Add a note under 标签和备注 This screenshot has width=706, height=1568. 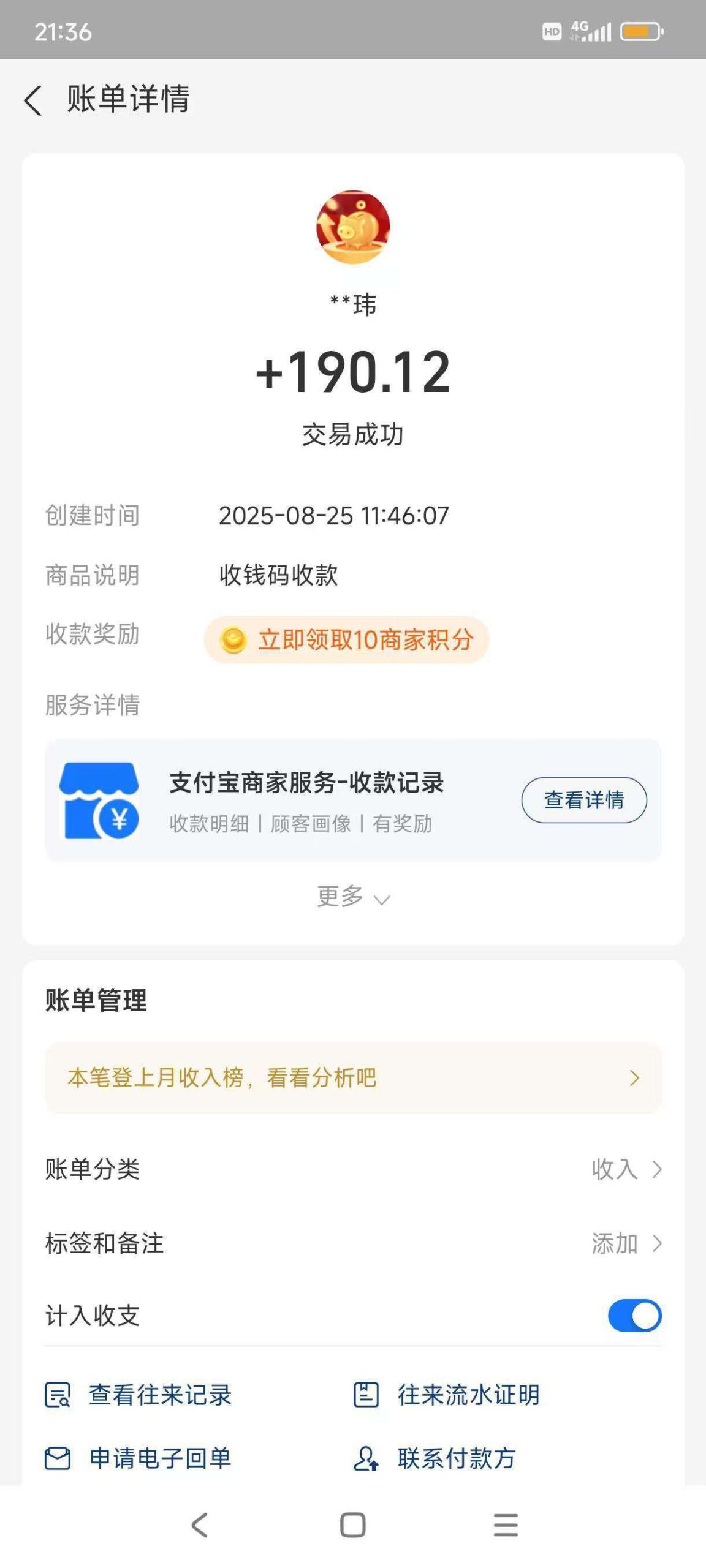tap(625, 1244)
